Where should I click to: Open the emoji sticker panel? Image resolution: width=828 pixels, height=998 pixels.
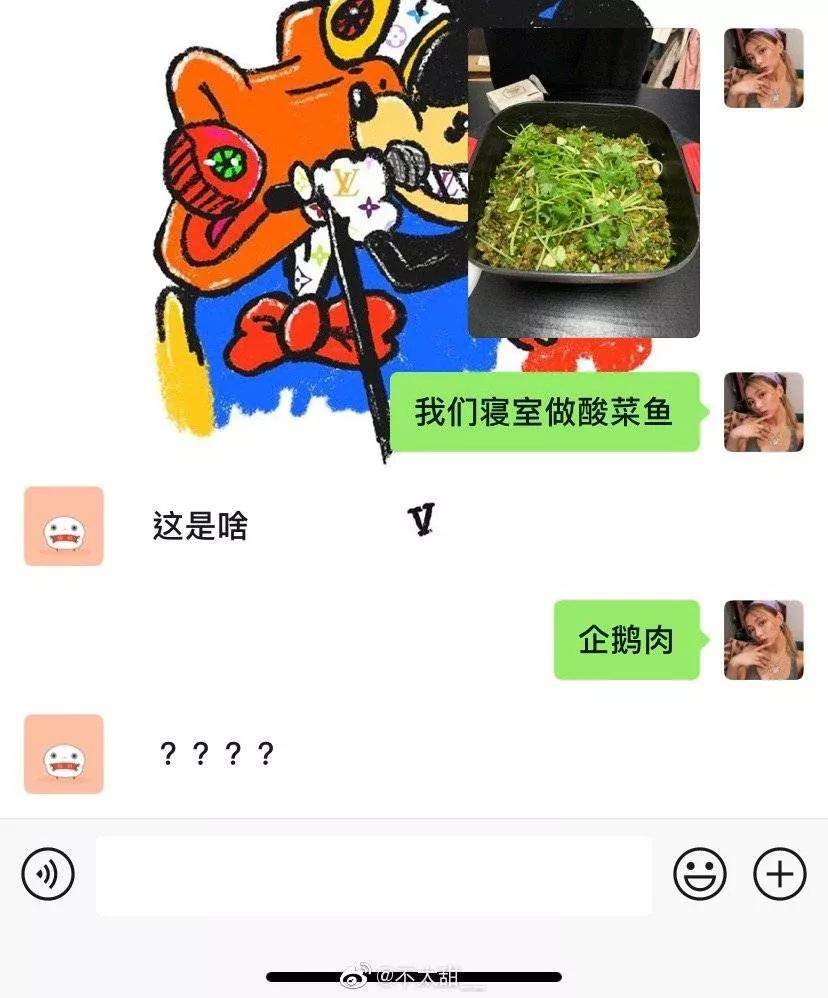[x=699, y=874]
